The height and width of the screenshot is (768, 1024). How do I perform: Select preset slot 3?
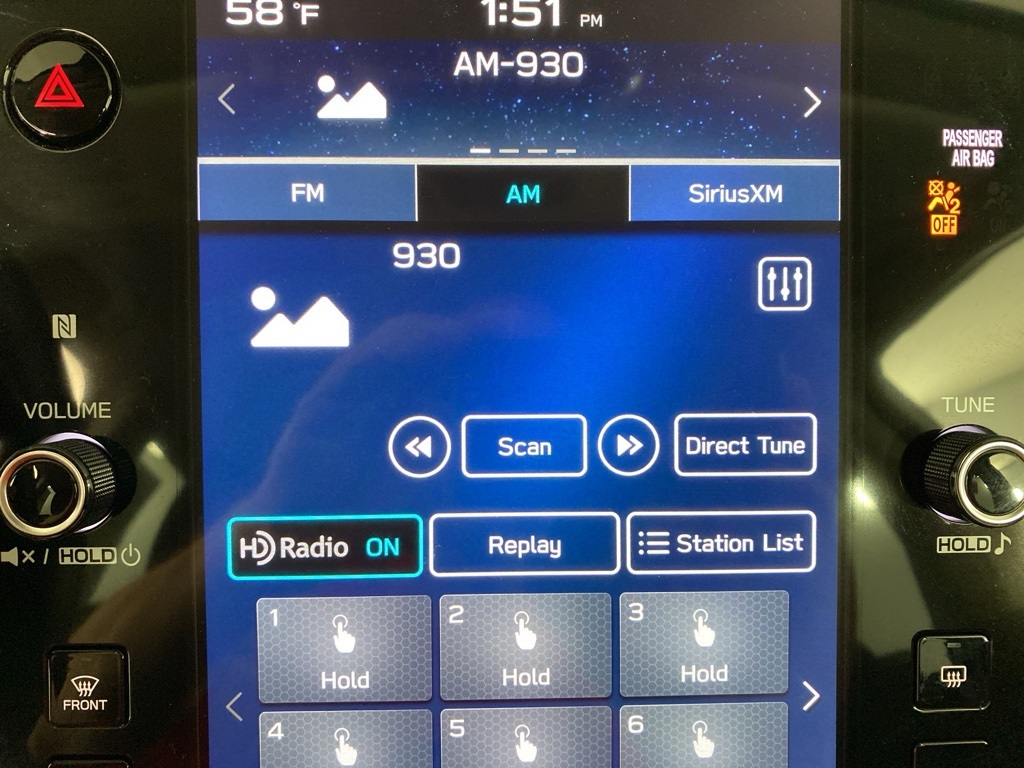(x=704, y=645)
